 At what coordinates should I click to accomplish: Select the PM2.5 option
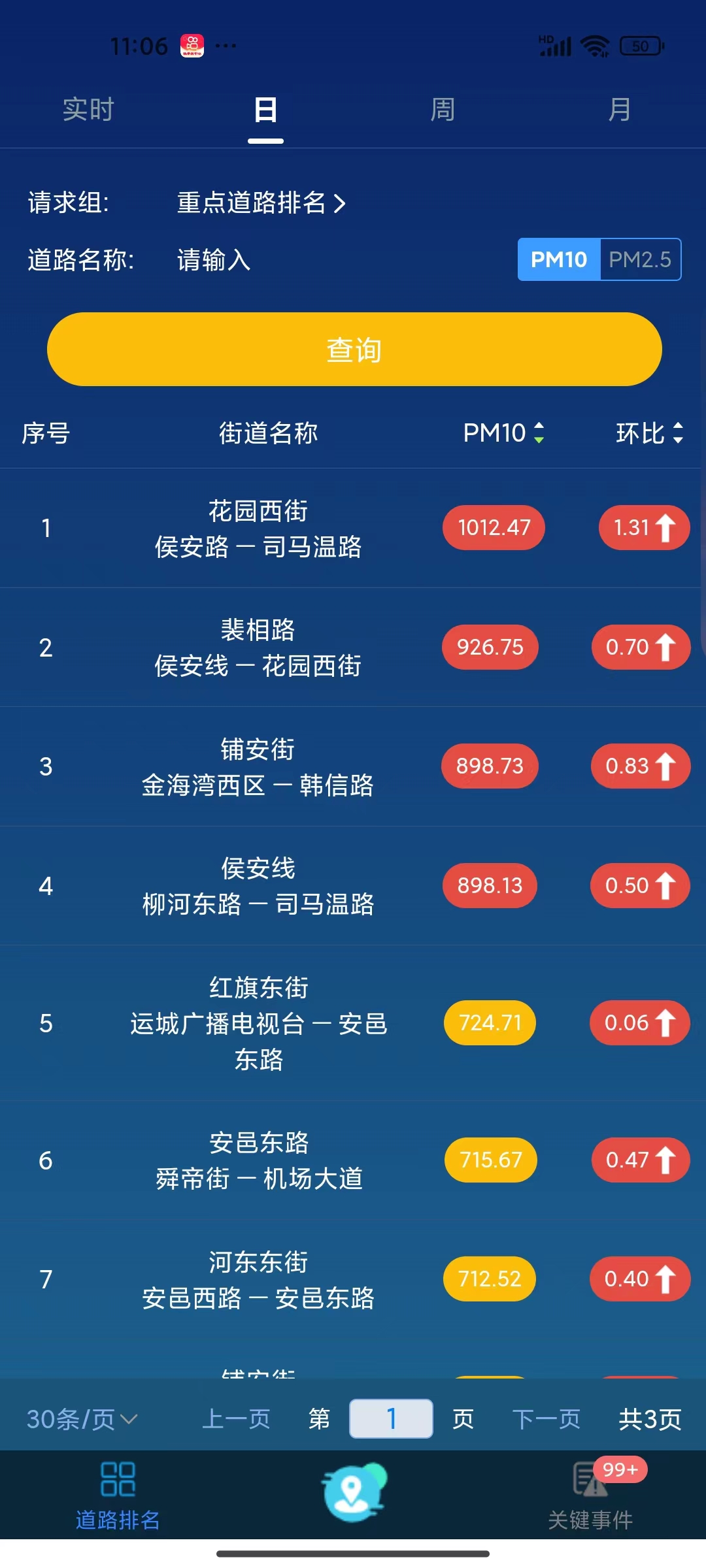(x=640, y=259)
